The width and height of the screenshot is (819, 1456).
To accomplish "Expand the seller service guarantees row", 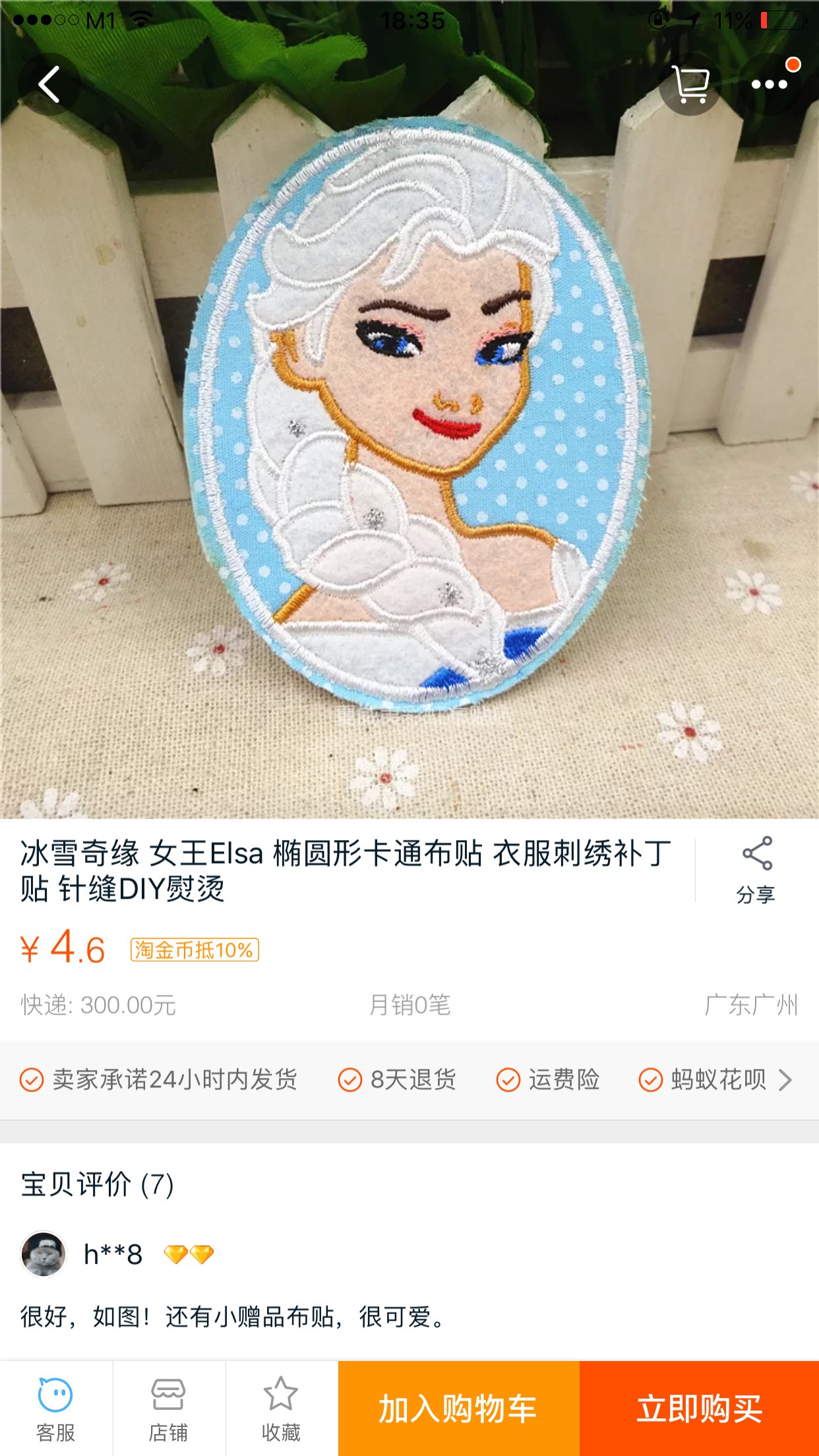I will point(785,1080).
